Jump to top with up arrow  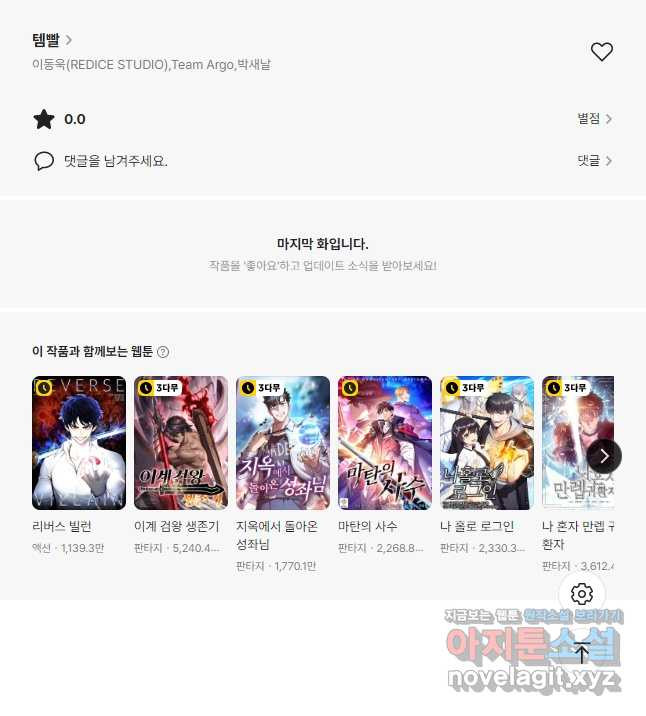(582, 654)
